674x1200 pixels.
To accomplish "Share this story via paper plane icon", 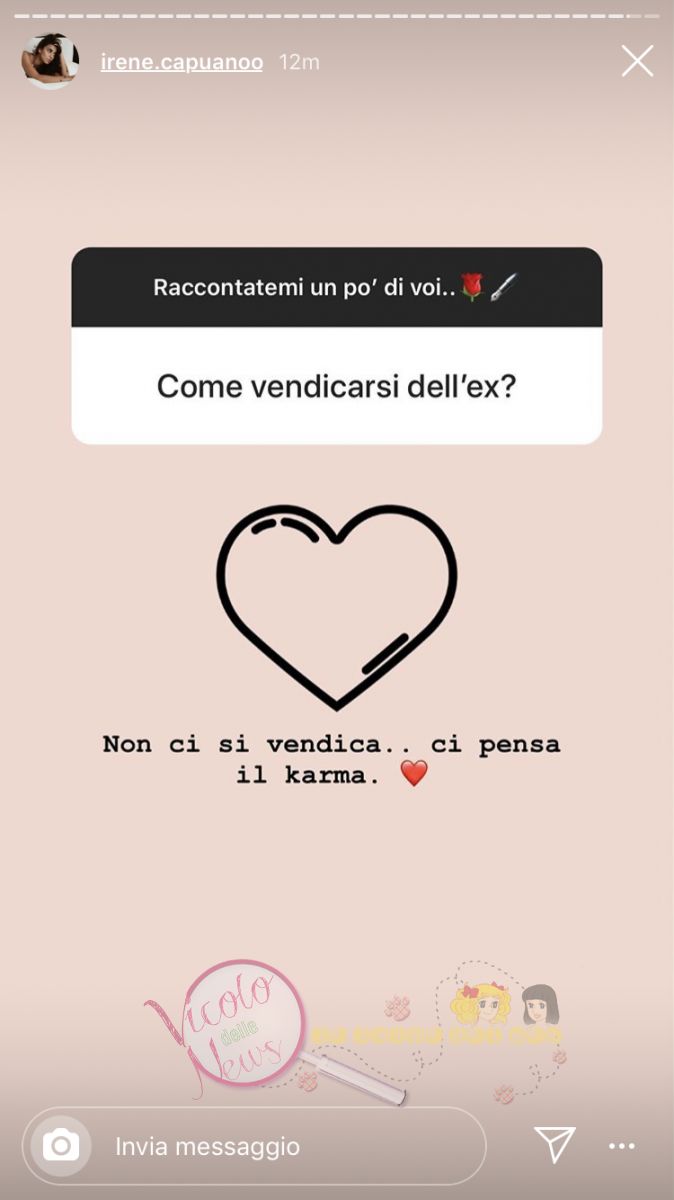I will [x=554, y=1145].
